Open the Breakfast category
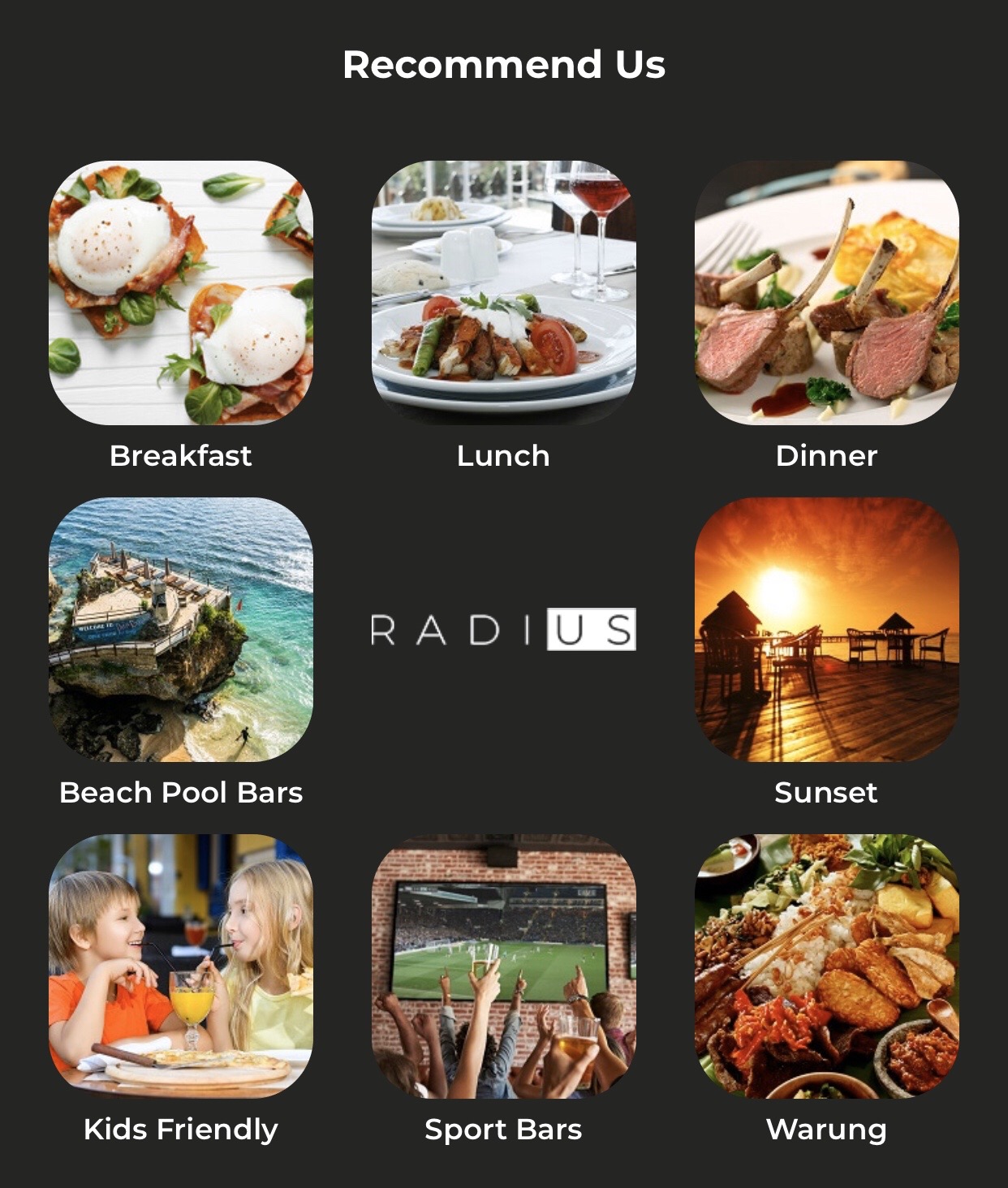 pyautogui.click(x=180, y=293)
